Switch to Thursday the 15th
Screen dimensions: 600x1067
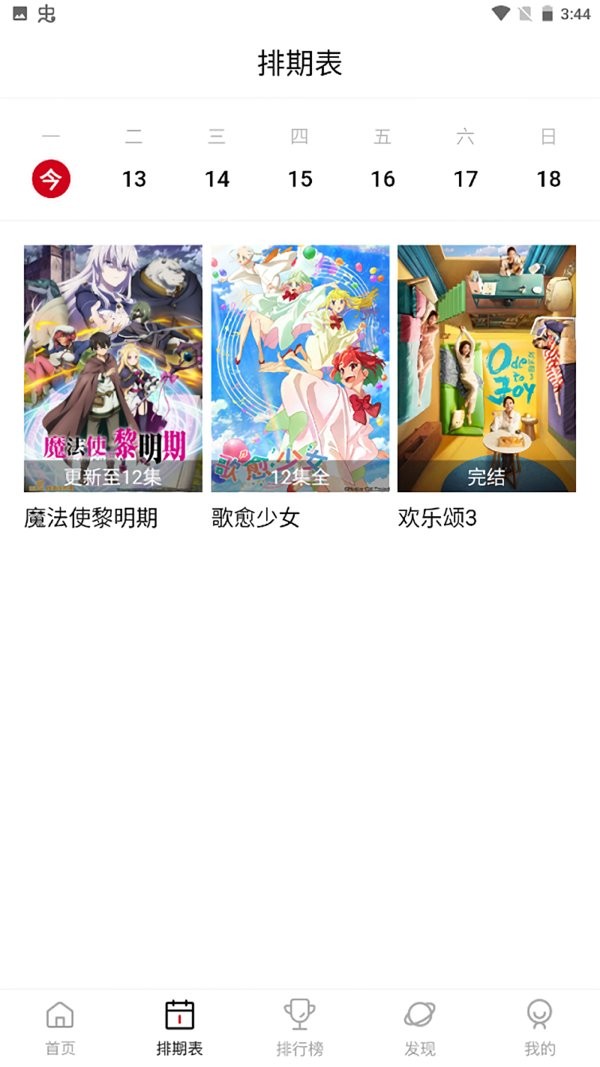pos(300,179)
